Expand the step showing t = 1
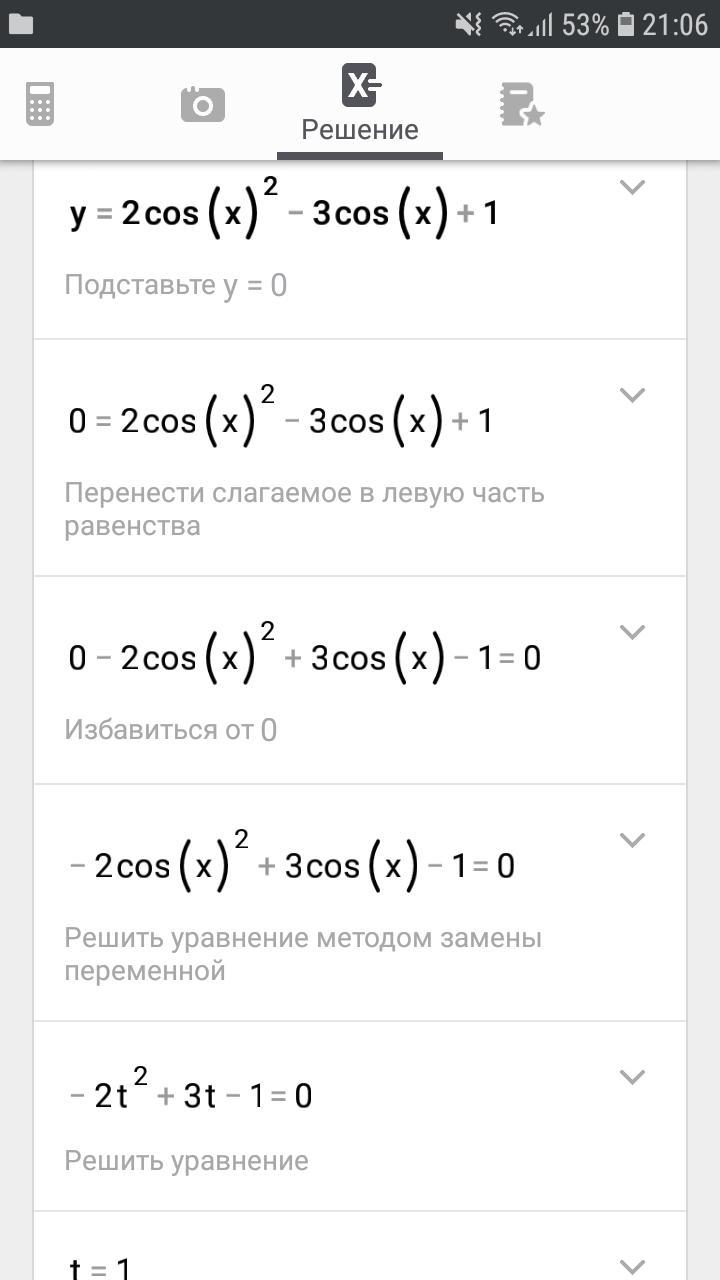This screenshot has height=1280, width=720. tap(632, 1266)
